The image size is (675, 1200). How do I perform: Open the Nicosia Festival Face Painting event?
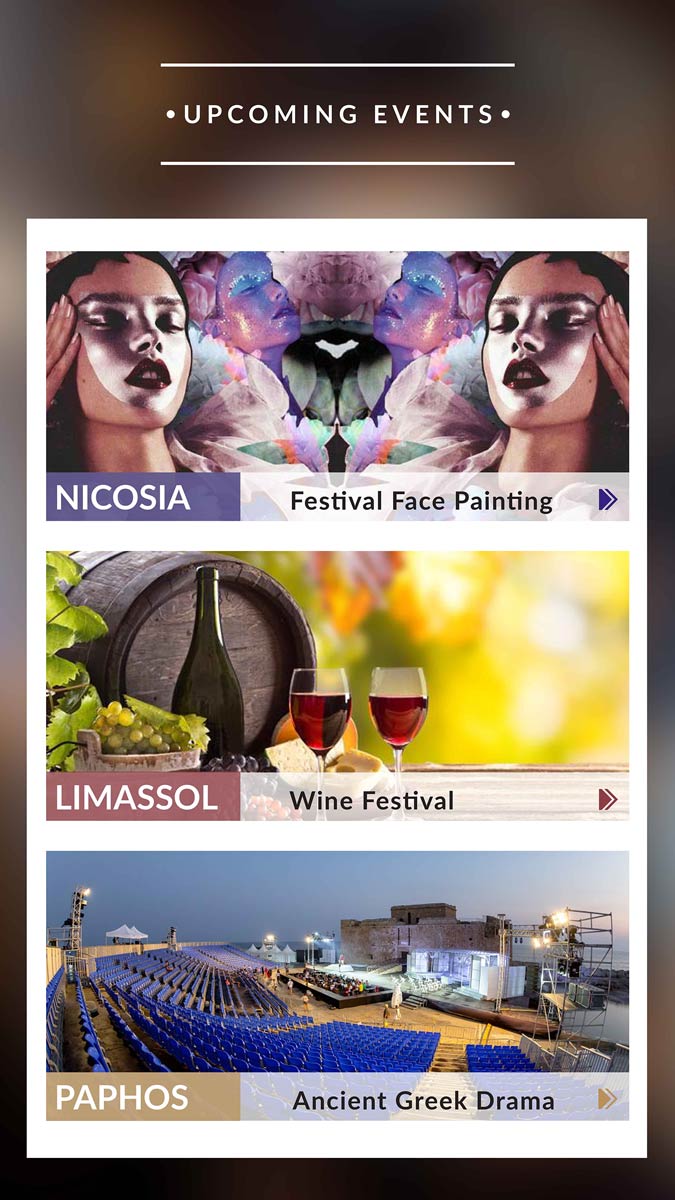click(337, 385)
